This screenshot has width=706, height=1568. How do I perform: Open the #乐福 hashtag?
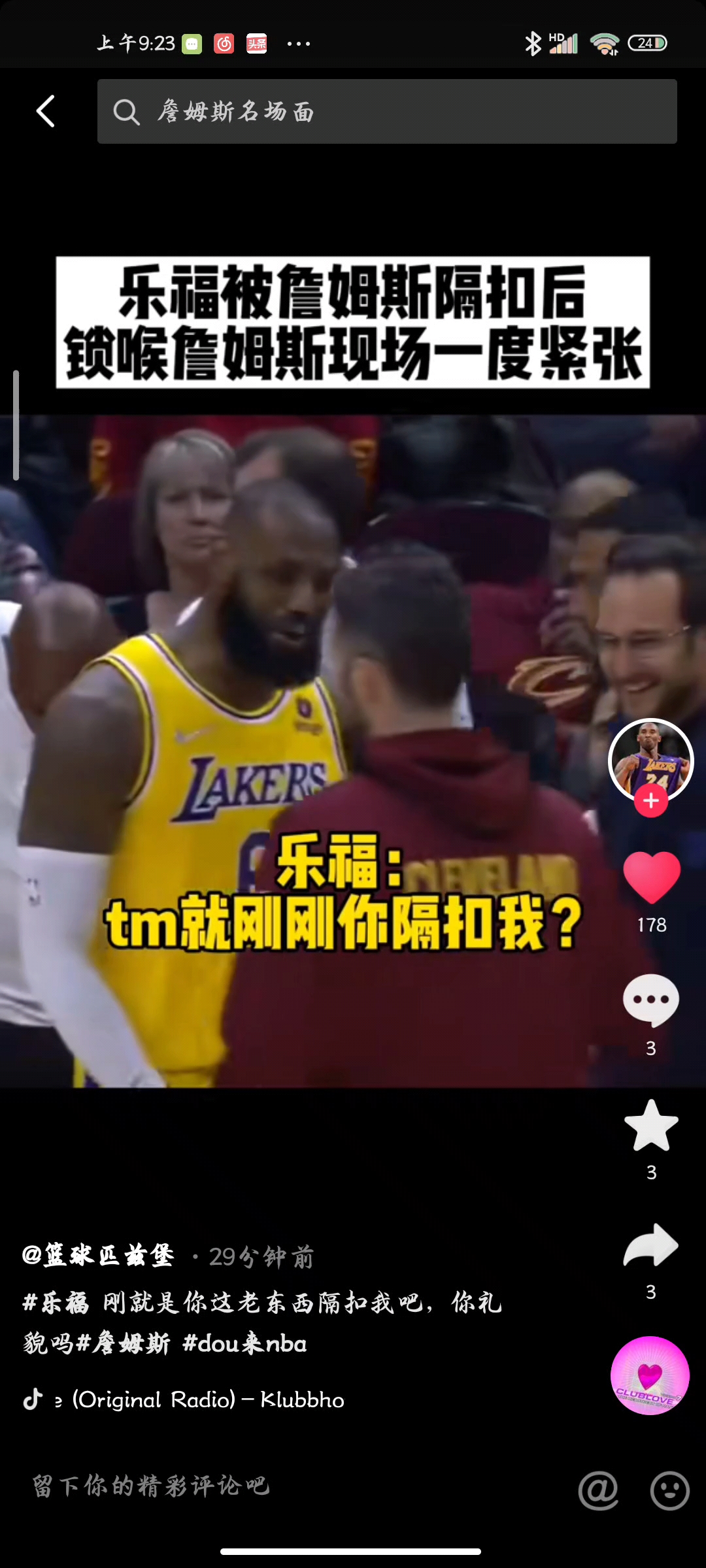pos(56,1303)
